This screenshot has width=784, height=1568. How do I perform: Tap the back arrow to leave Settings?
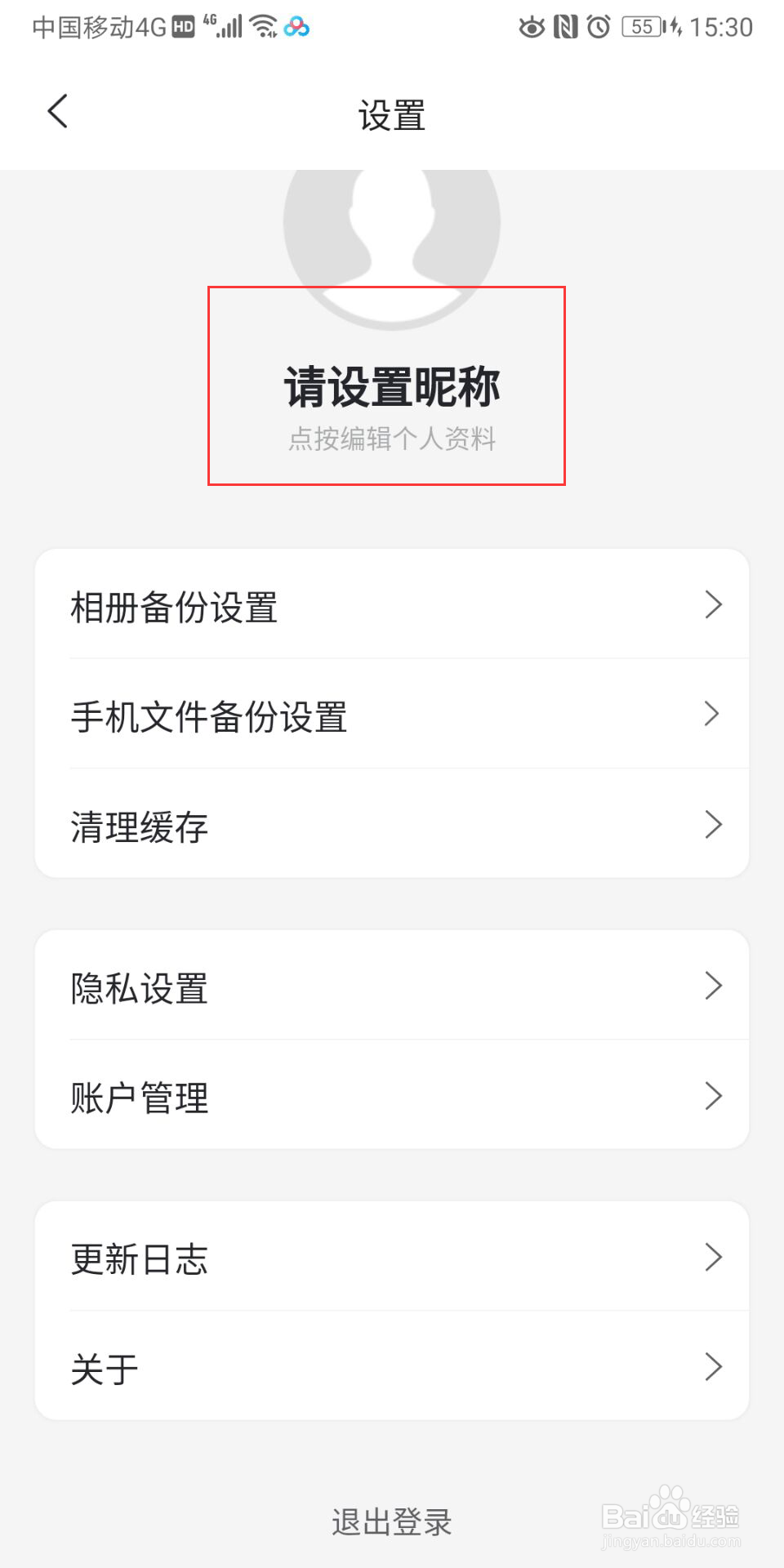57,110
